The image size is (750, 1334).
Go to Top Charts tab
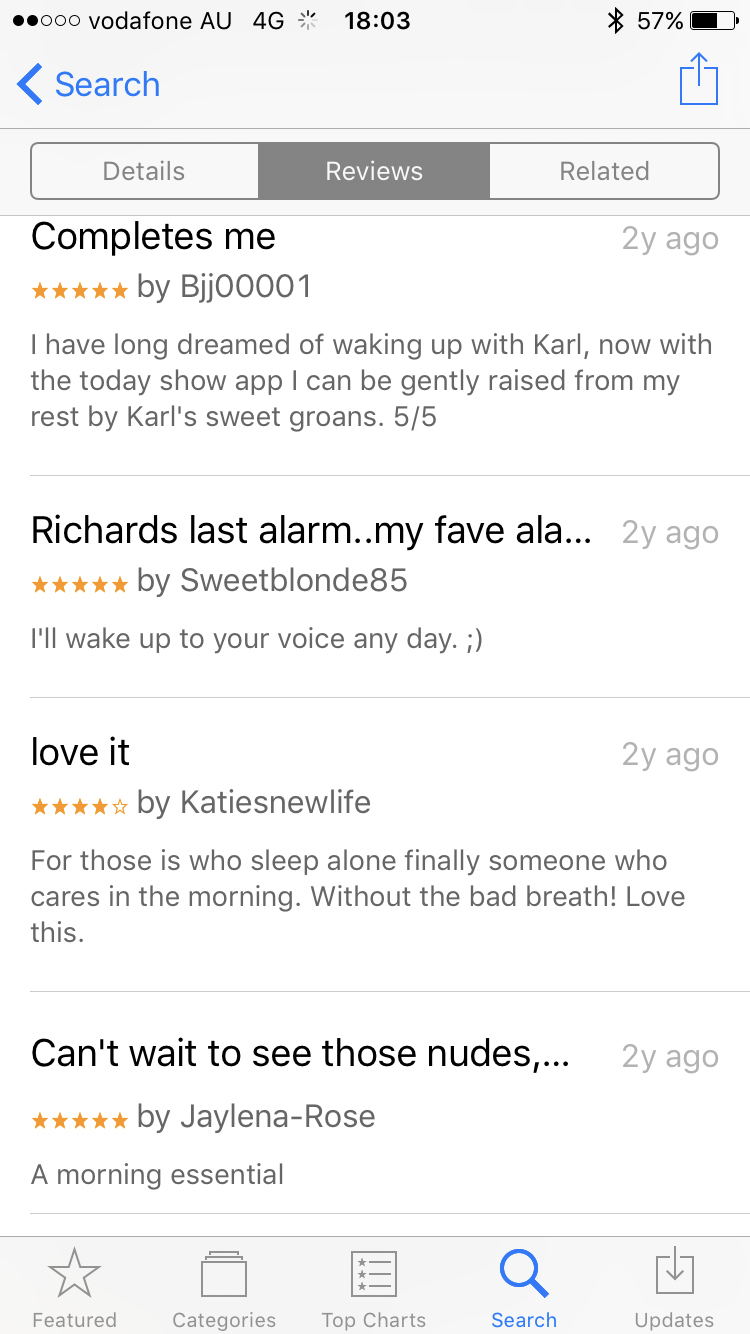(x=374, y=1288)
